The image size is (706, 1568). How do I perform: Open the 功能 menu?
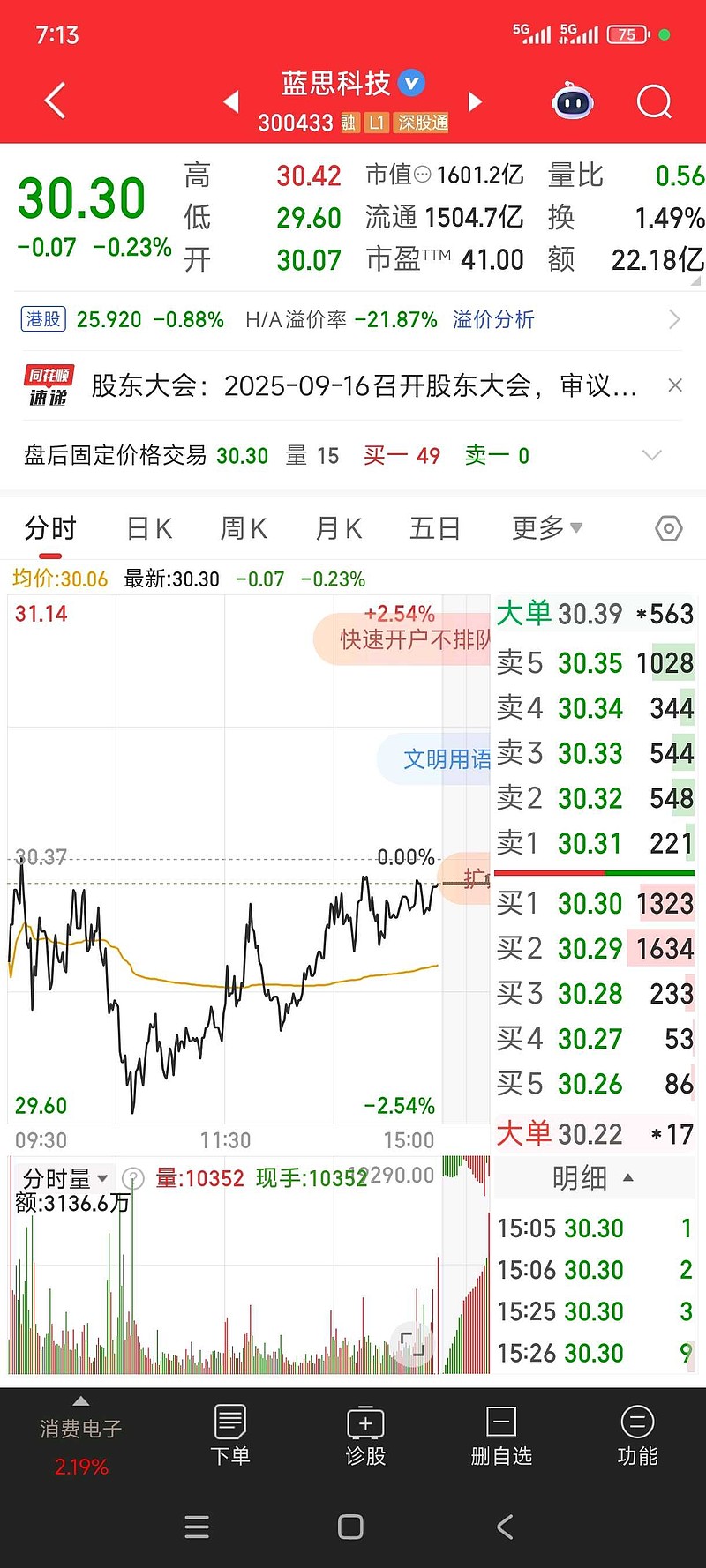(x=637, y=1436)
